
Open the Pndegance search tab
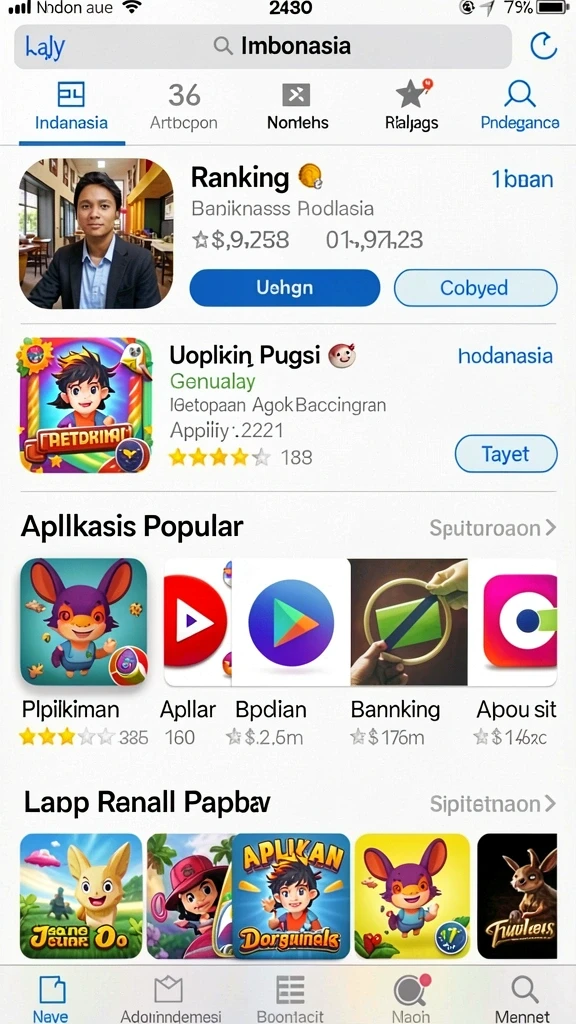tap(520, 107)
